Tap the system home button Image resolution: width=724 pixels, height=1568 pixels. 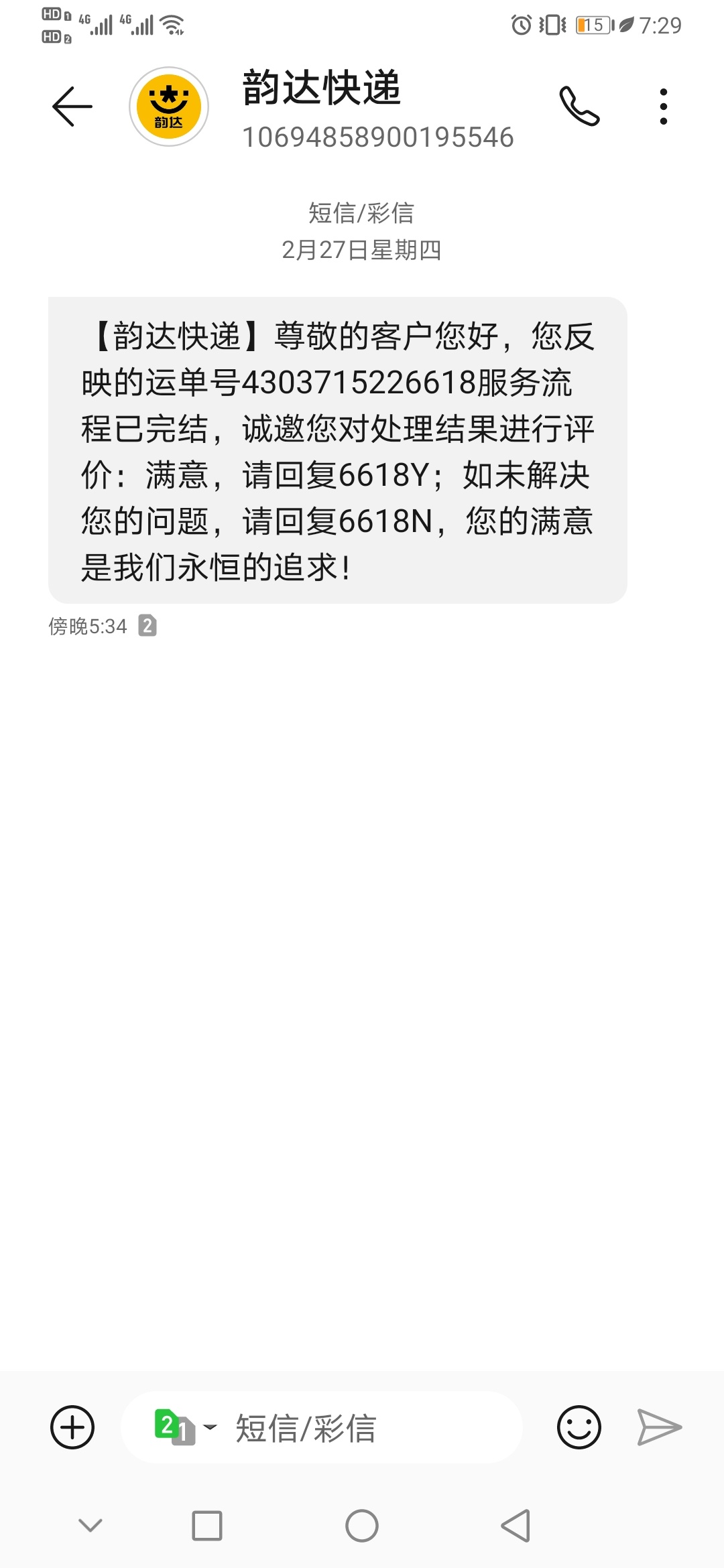[362, 1526]
